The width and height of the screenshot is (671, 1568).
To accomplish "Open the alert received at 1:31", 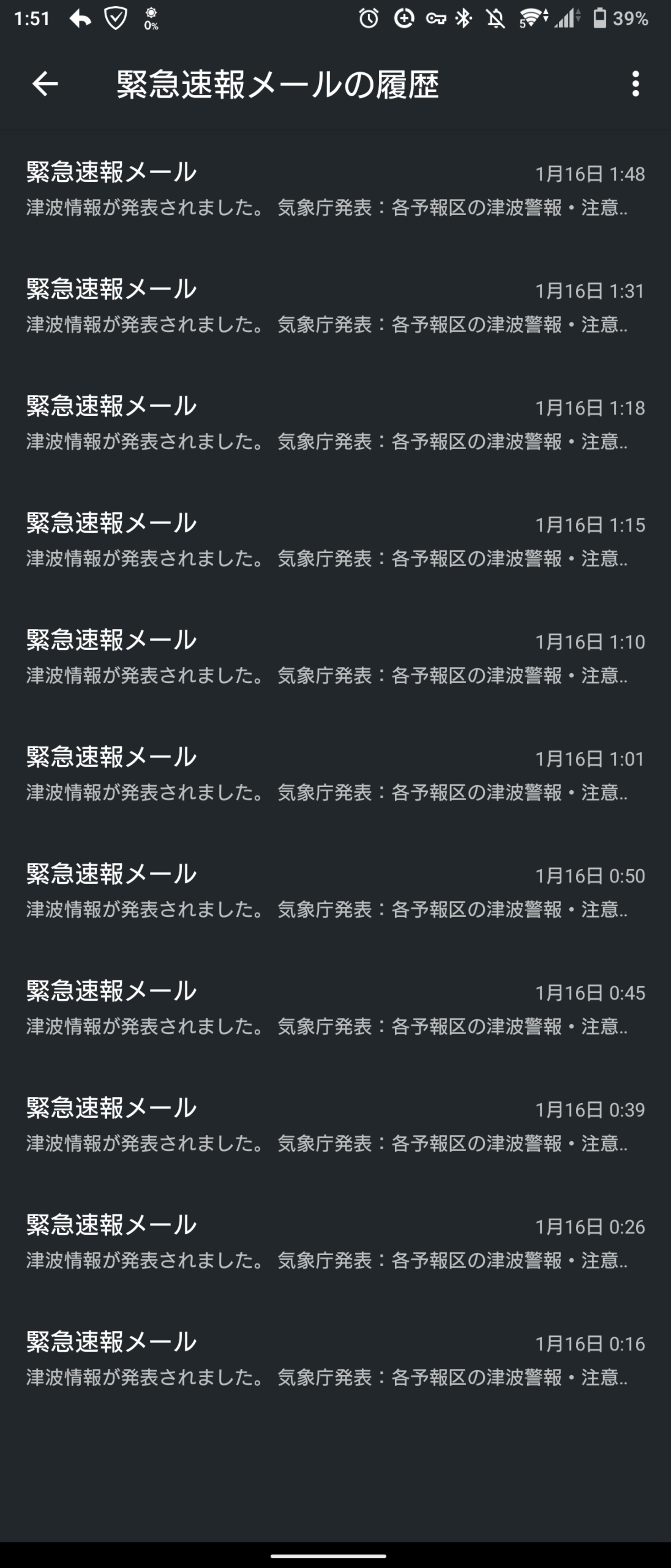I will (x=335, y=306).
